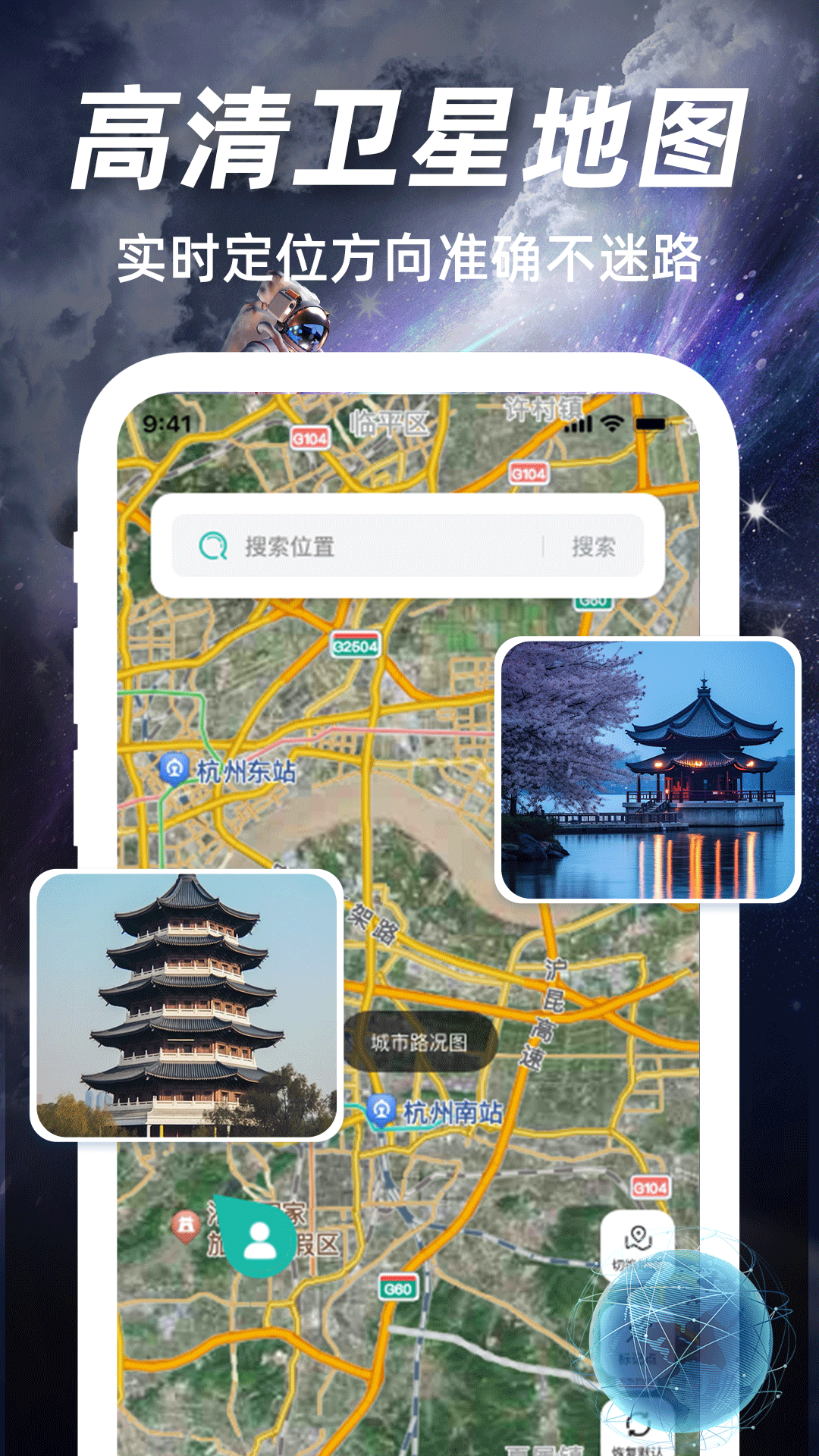Tap the cellular signal bars icon
819x1456 pixels.
577,424
